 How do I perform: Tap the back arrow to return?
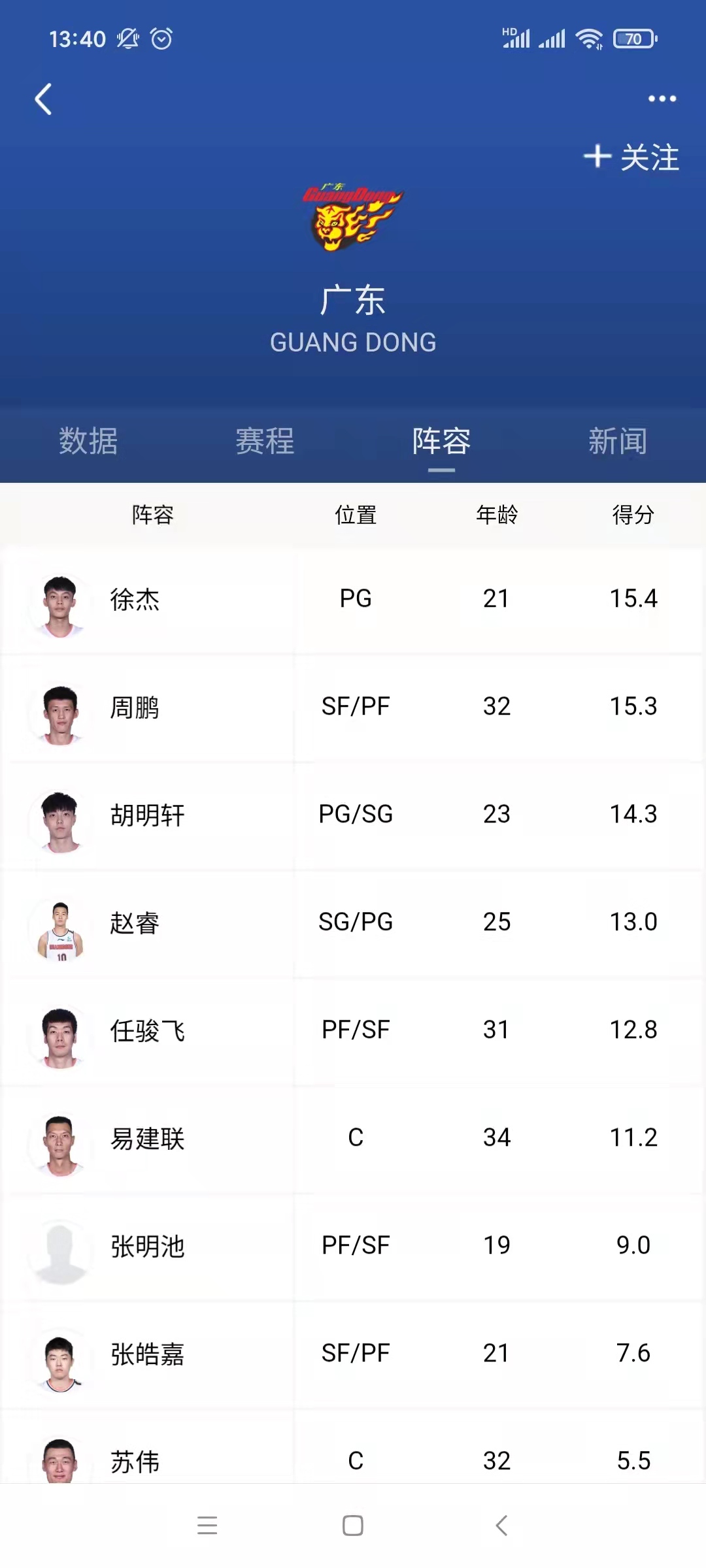click(43, 99)
